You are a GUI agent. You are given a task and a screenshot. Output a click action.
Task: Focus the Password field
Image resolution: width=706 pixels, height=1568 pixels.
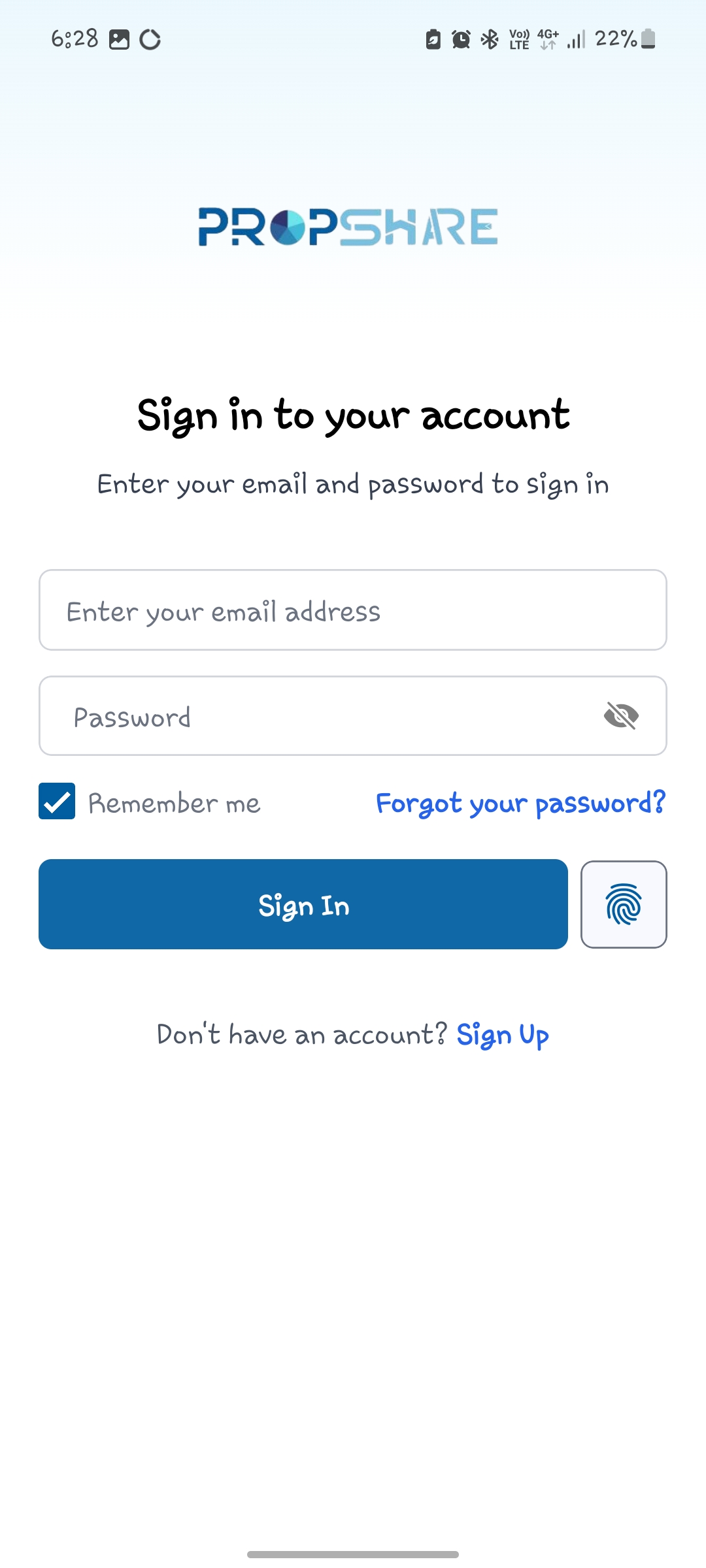click(x=314, y=717)
